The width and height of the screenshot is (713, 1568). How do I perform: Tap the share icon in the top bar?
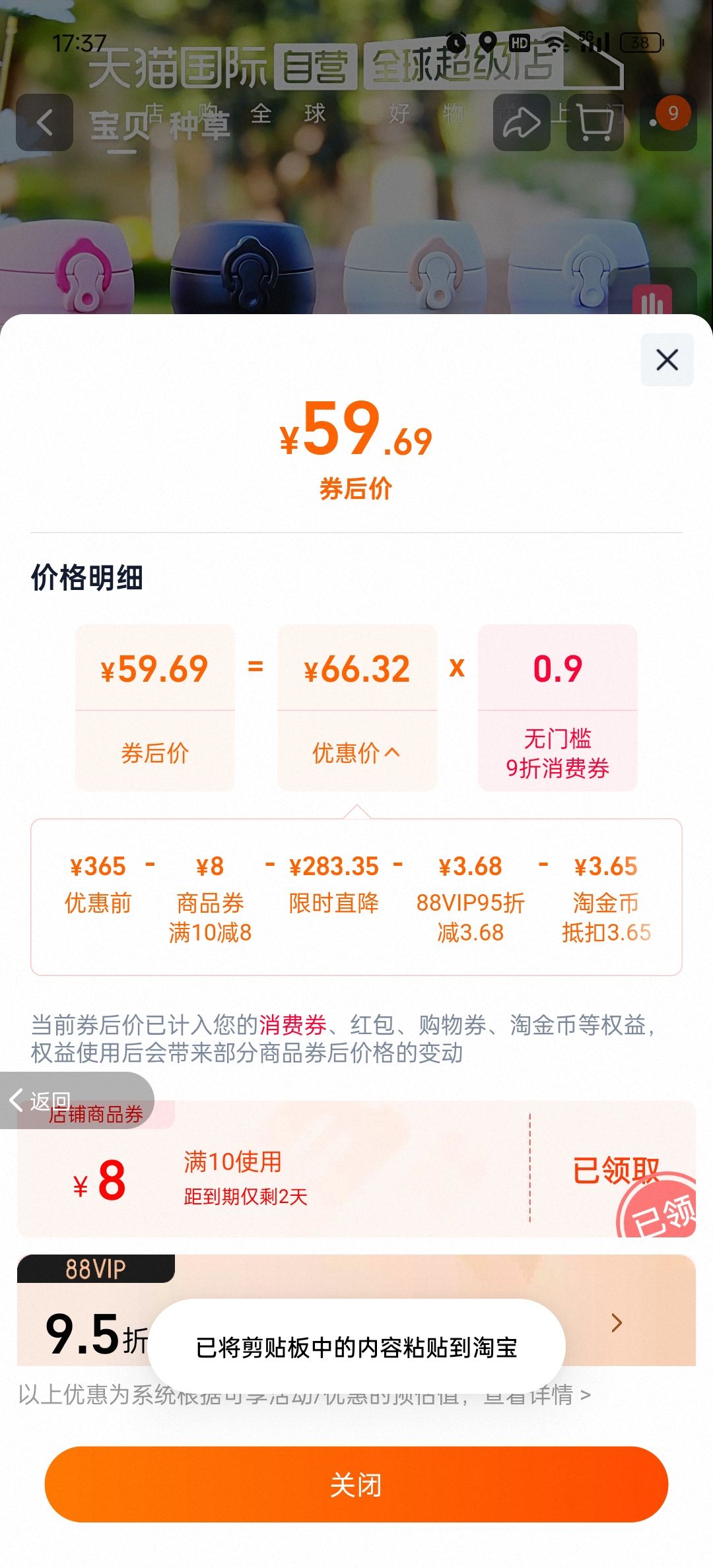(521, 123)
